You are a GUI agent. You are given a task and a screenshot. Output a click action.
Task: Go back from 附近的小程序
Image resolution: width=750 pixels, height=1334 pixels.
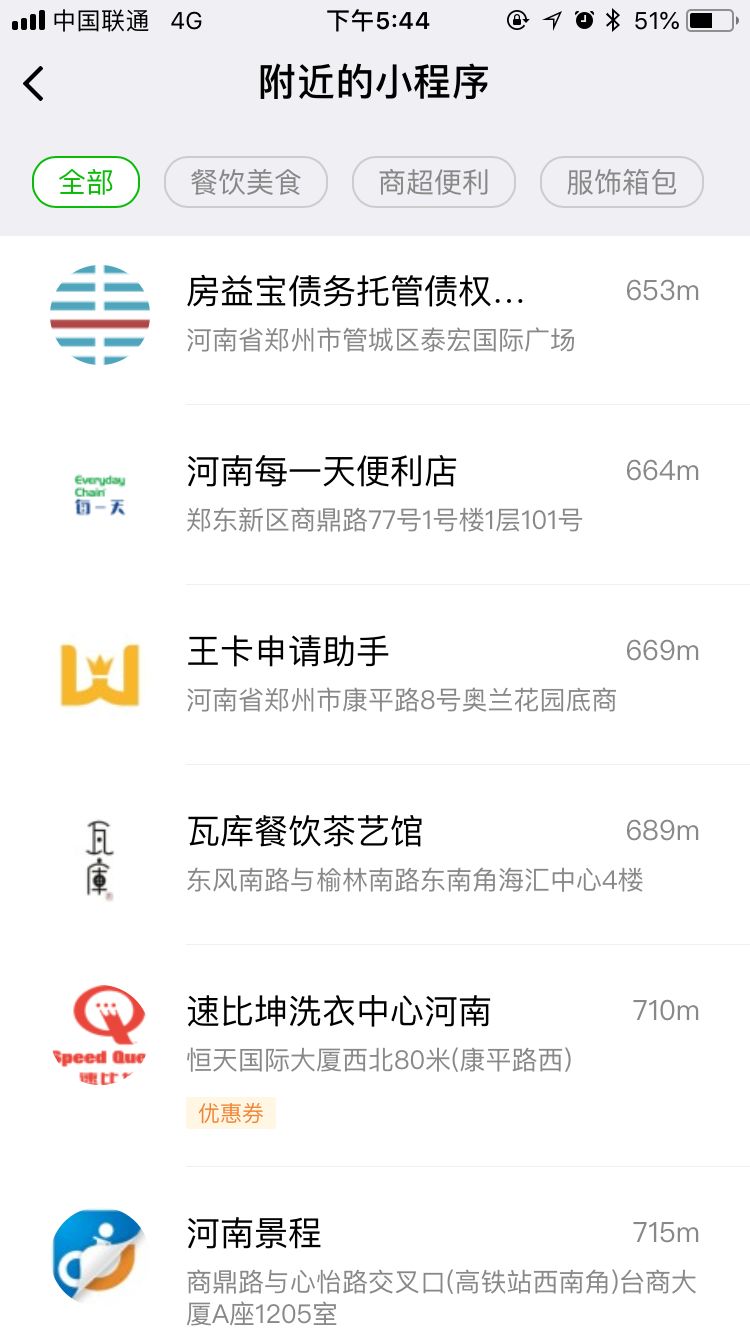(x=34, y=84)
